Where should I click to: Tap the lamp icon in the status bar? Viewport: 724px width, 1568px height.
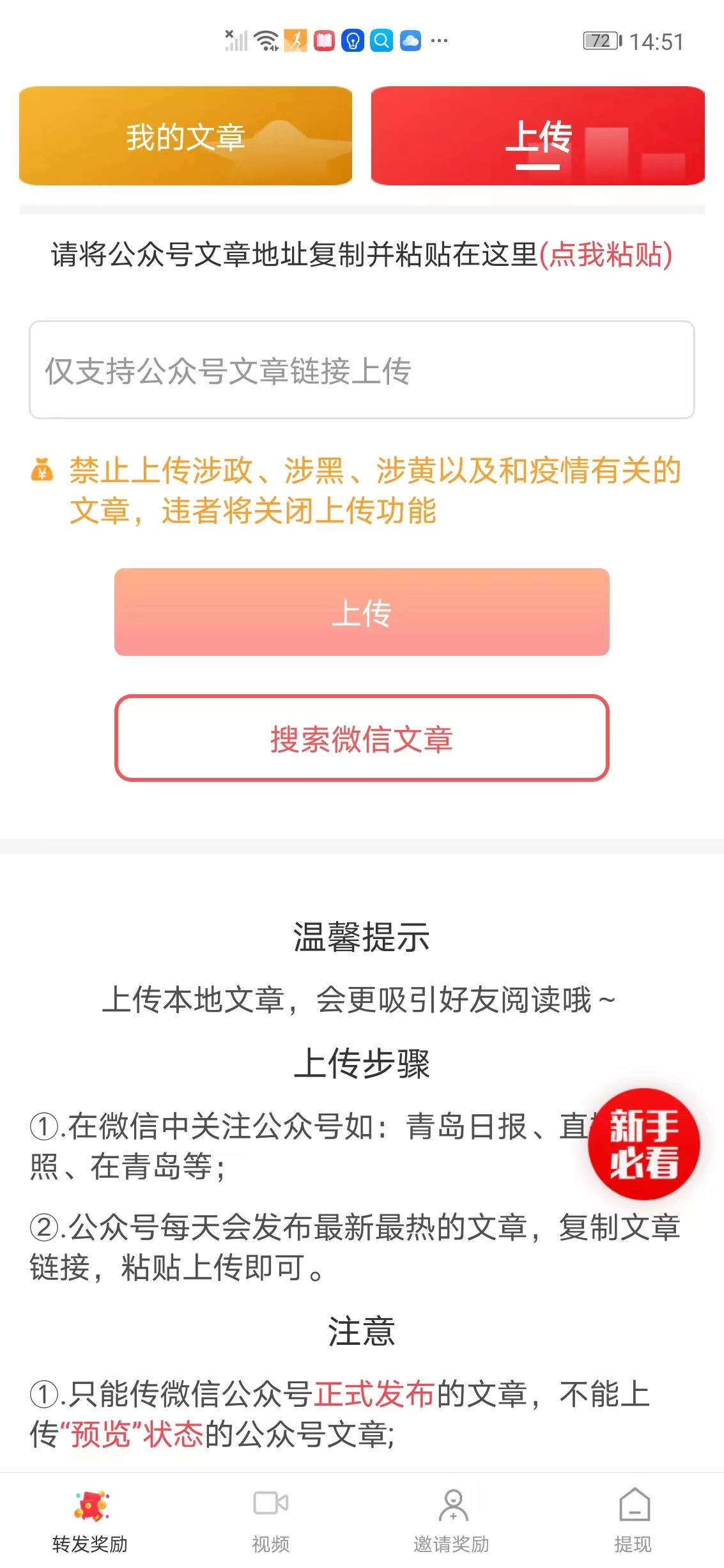click(353, 40)
